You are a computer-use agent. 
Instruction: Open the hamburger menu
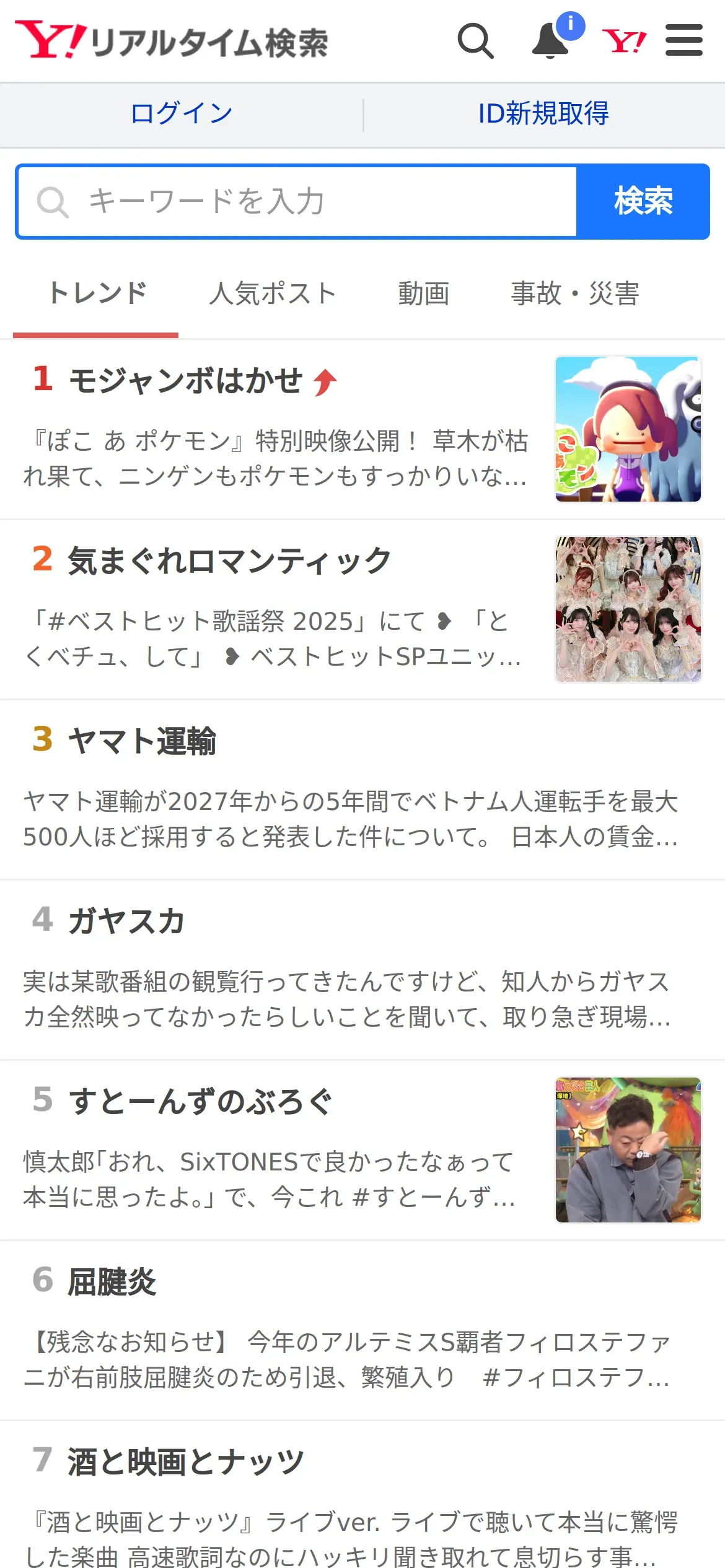[x=683, y=41]
